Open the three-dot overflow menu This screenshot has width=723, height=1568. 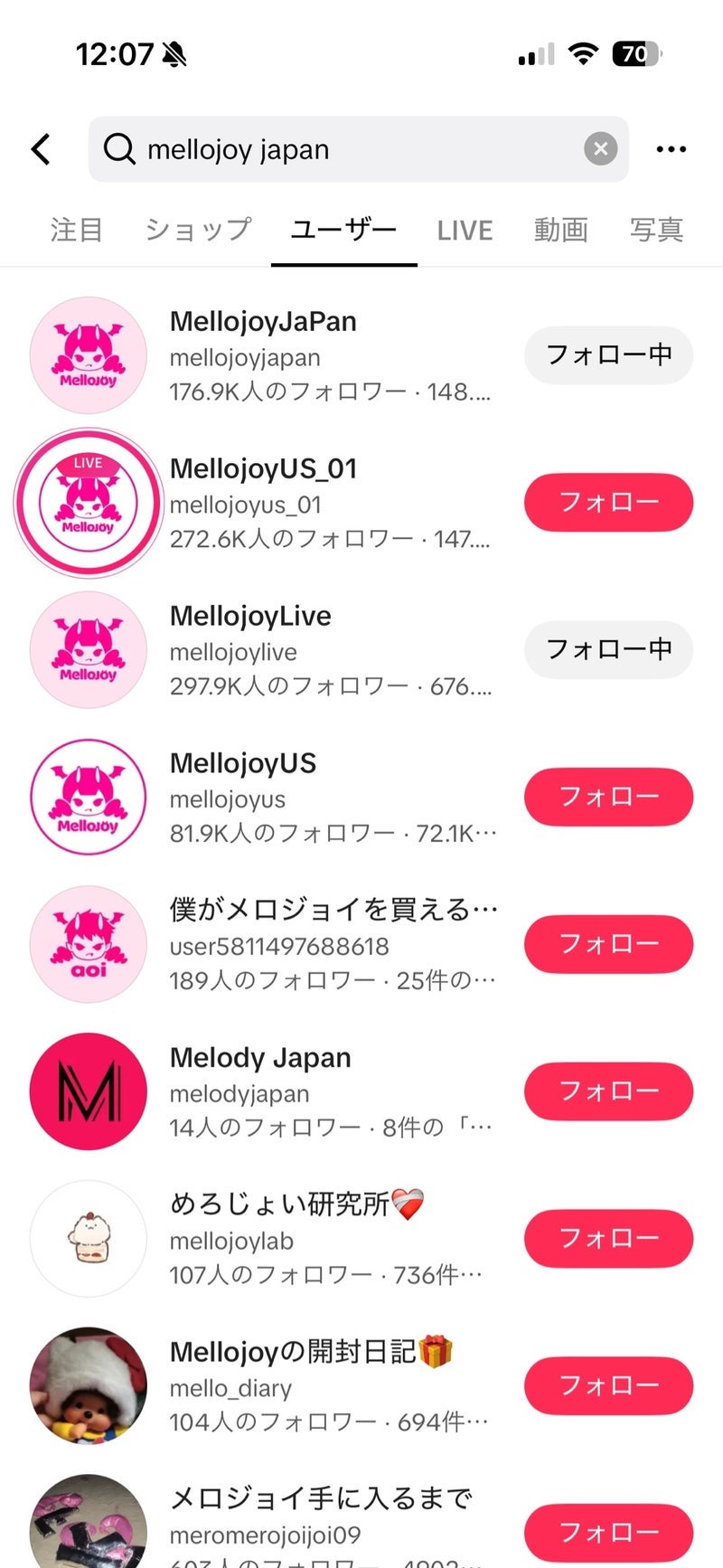671,149
